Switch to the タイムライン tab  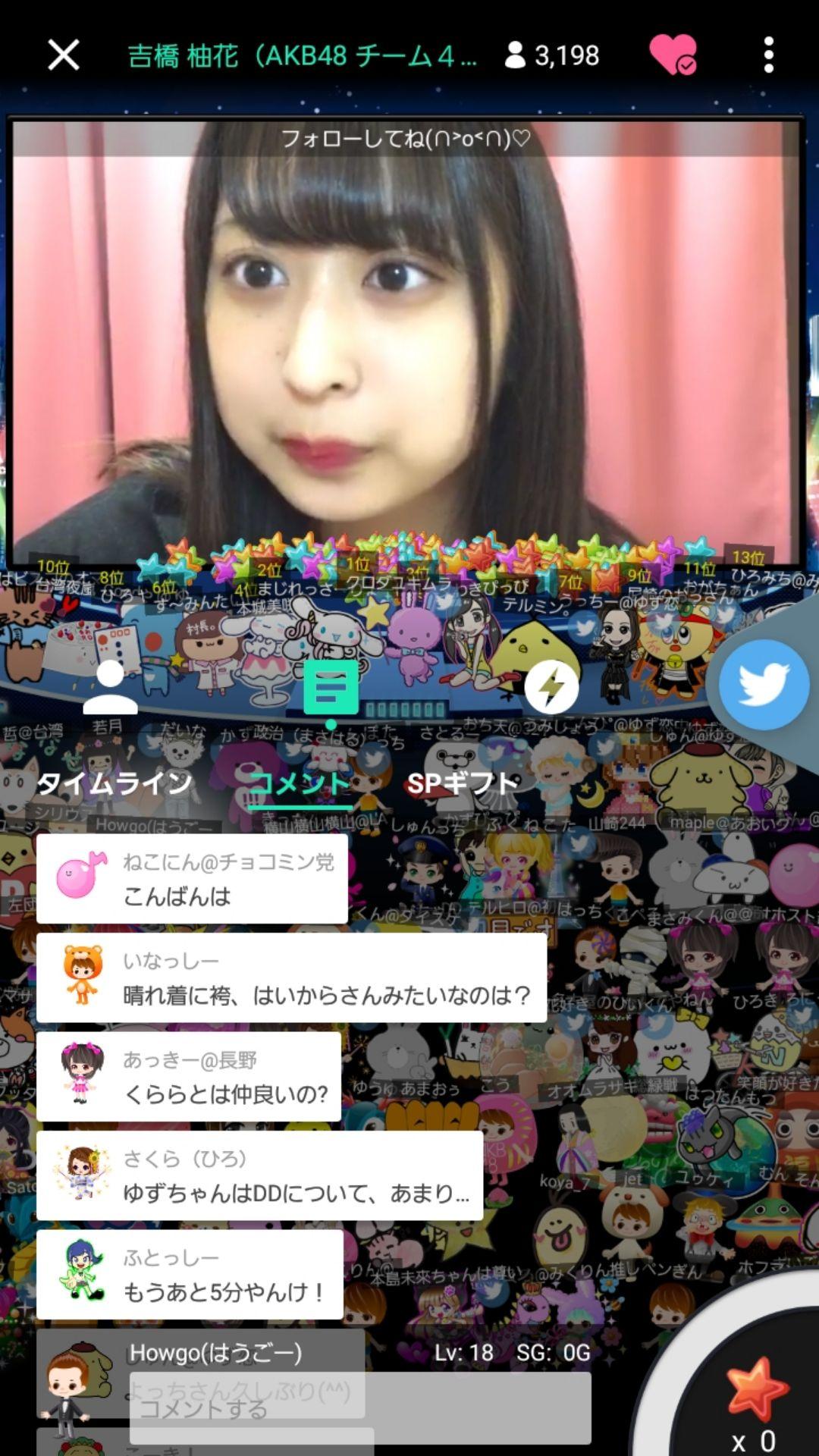pos(114,783)
